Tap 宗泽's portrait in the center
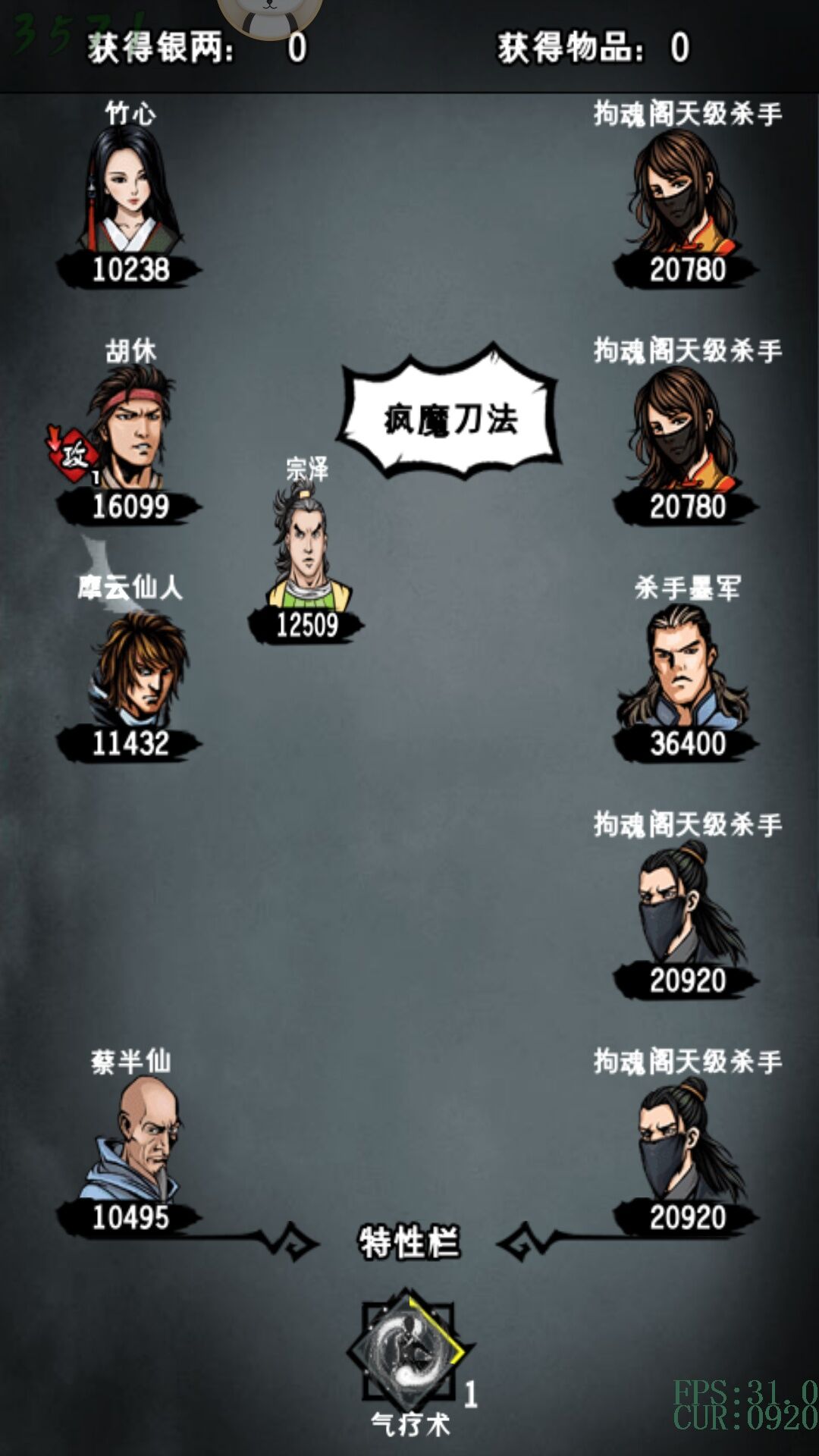Screen dimensions: 819x1456 (x=307, y=546)
